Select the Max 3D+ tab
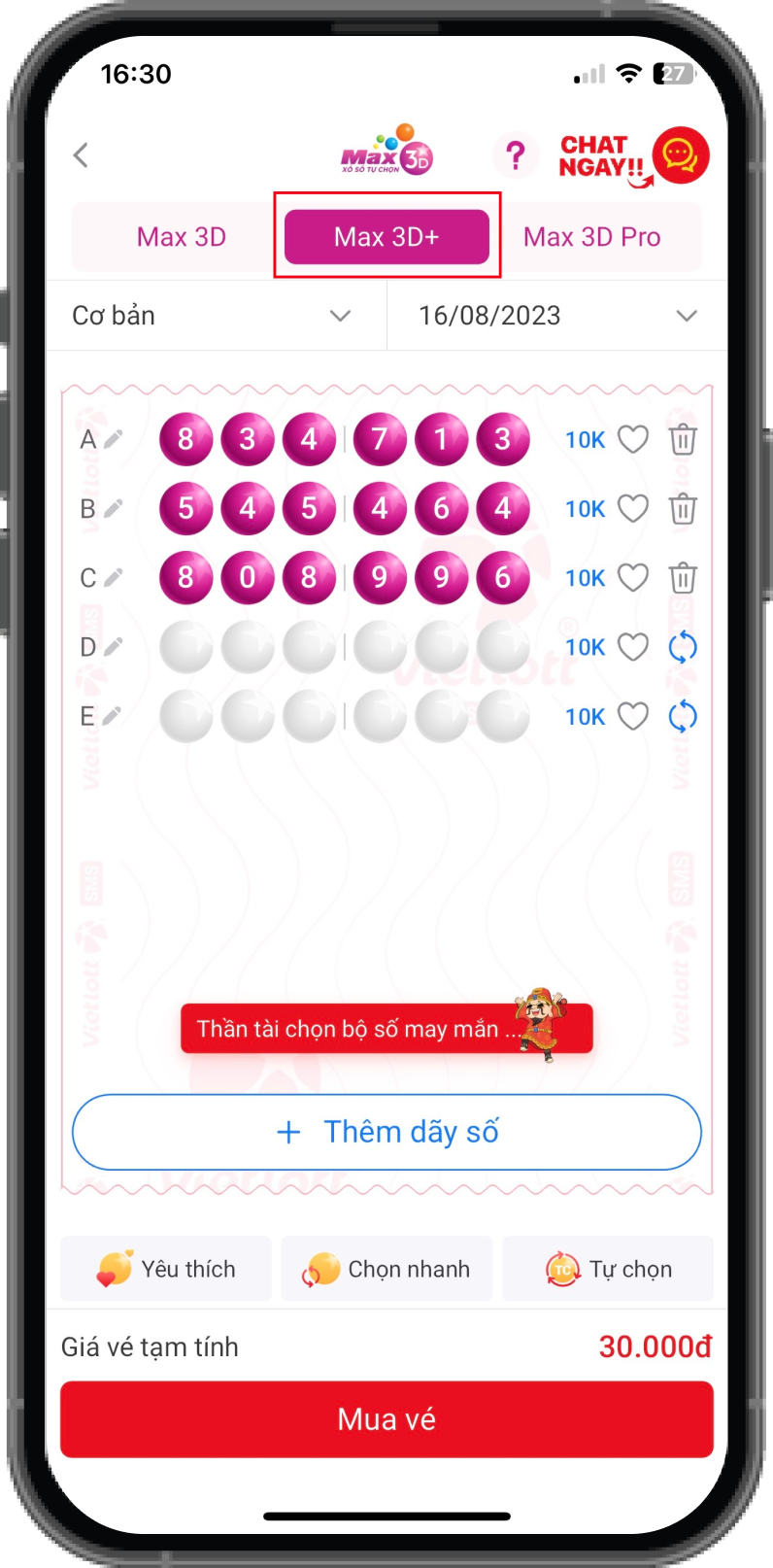 coord(386,237)
